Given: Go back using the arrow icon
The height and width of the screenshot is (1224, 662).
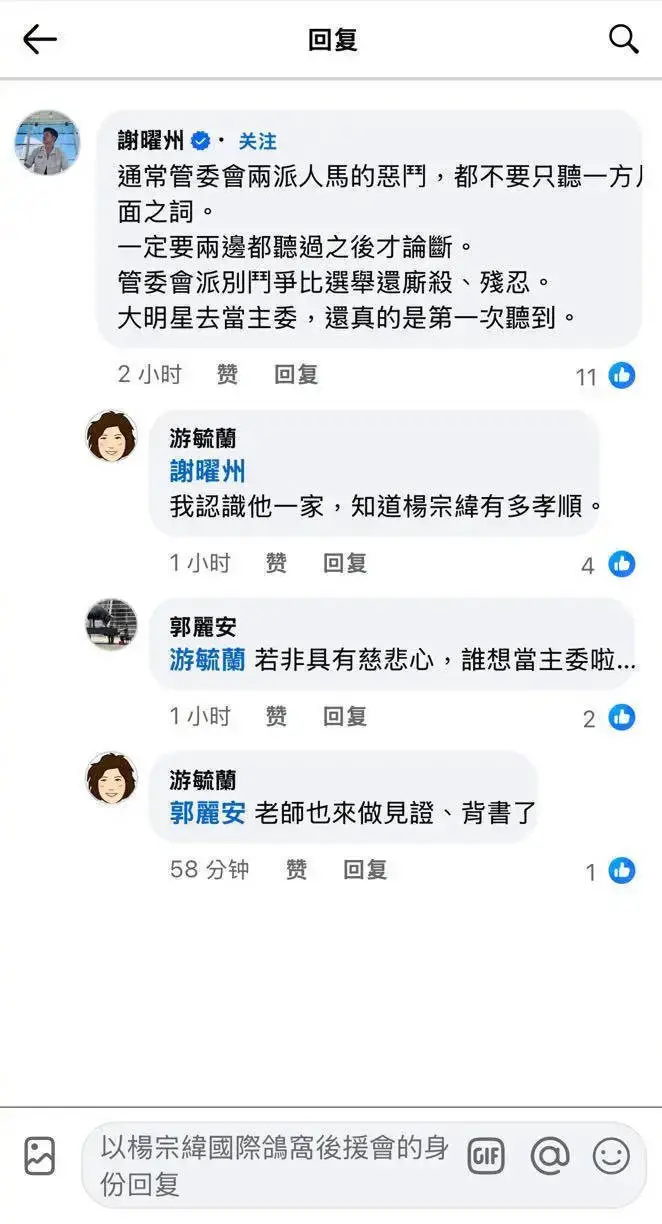Looking at the screenshot, I should (x=40, y=40).
